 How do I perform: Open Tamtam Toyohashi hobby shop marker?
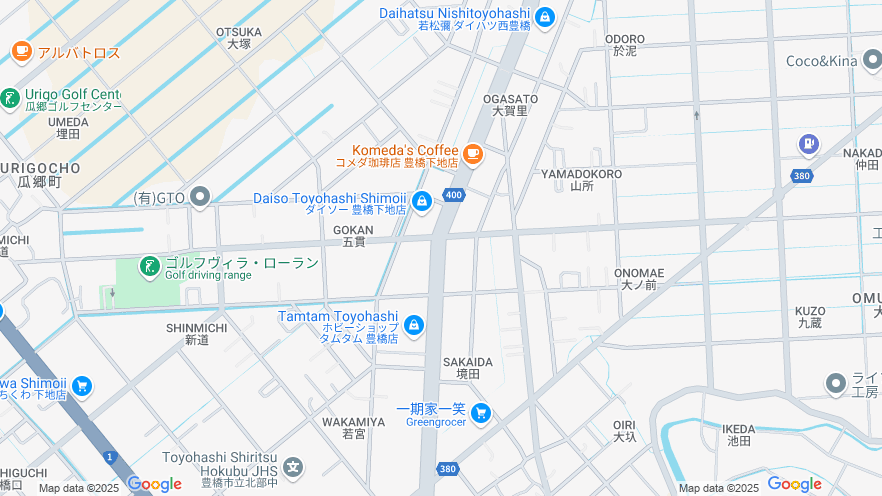pos(414,325)
